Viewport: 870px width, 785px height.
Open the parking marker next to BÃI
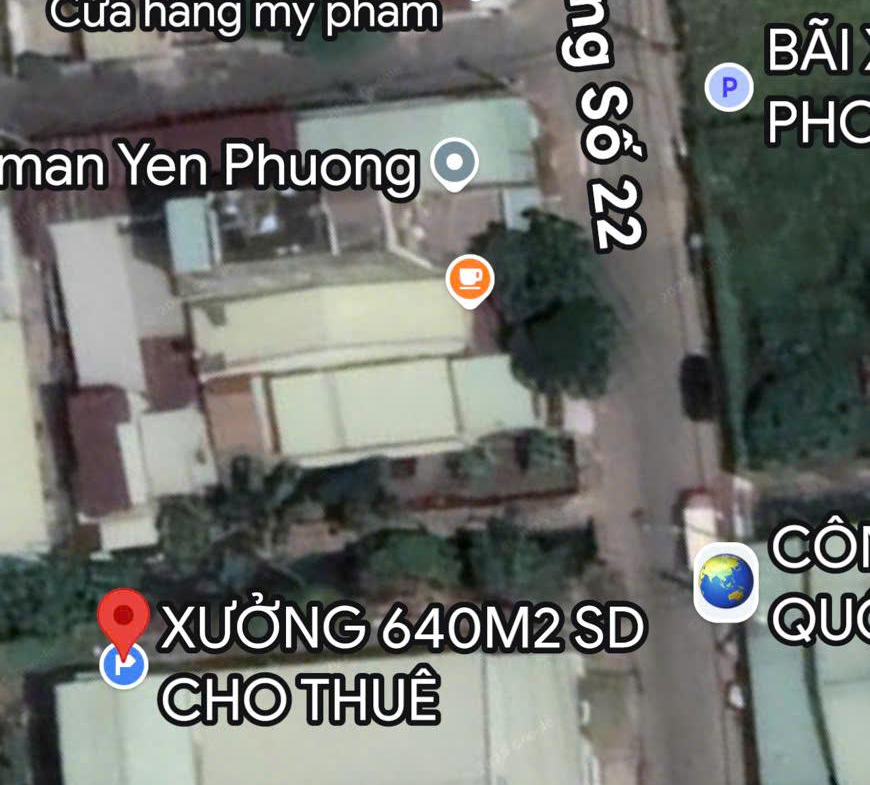tap(729, 87)
